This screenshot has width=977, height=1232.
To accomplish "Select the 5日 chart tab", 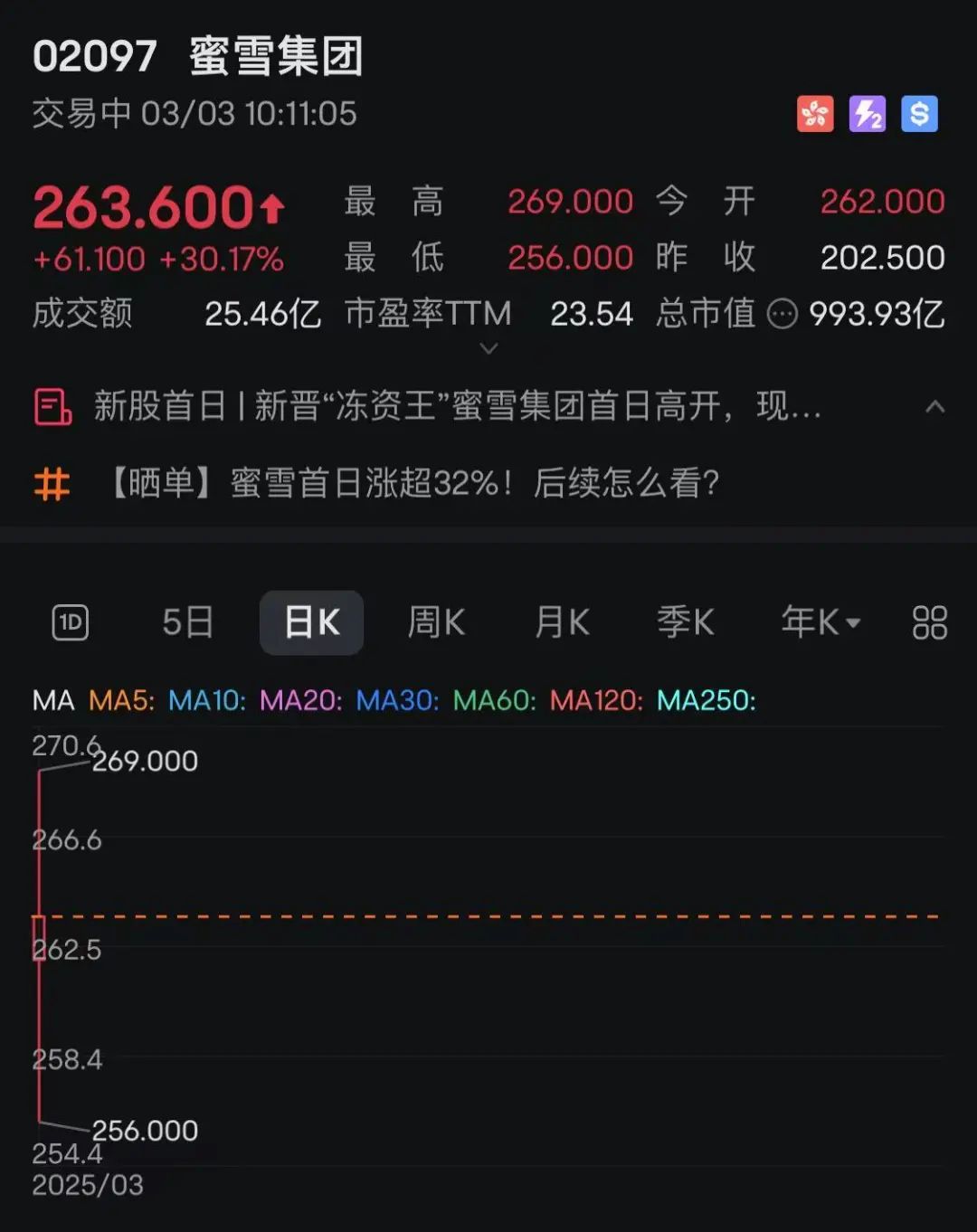I will pyautogui.click(x=187, y=622).
